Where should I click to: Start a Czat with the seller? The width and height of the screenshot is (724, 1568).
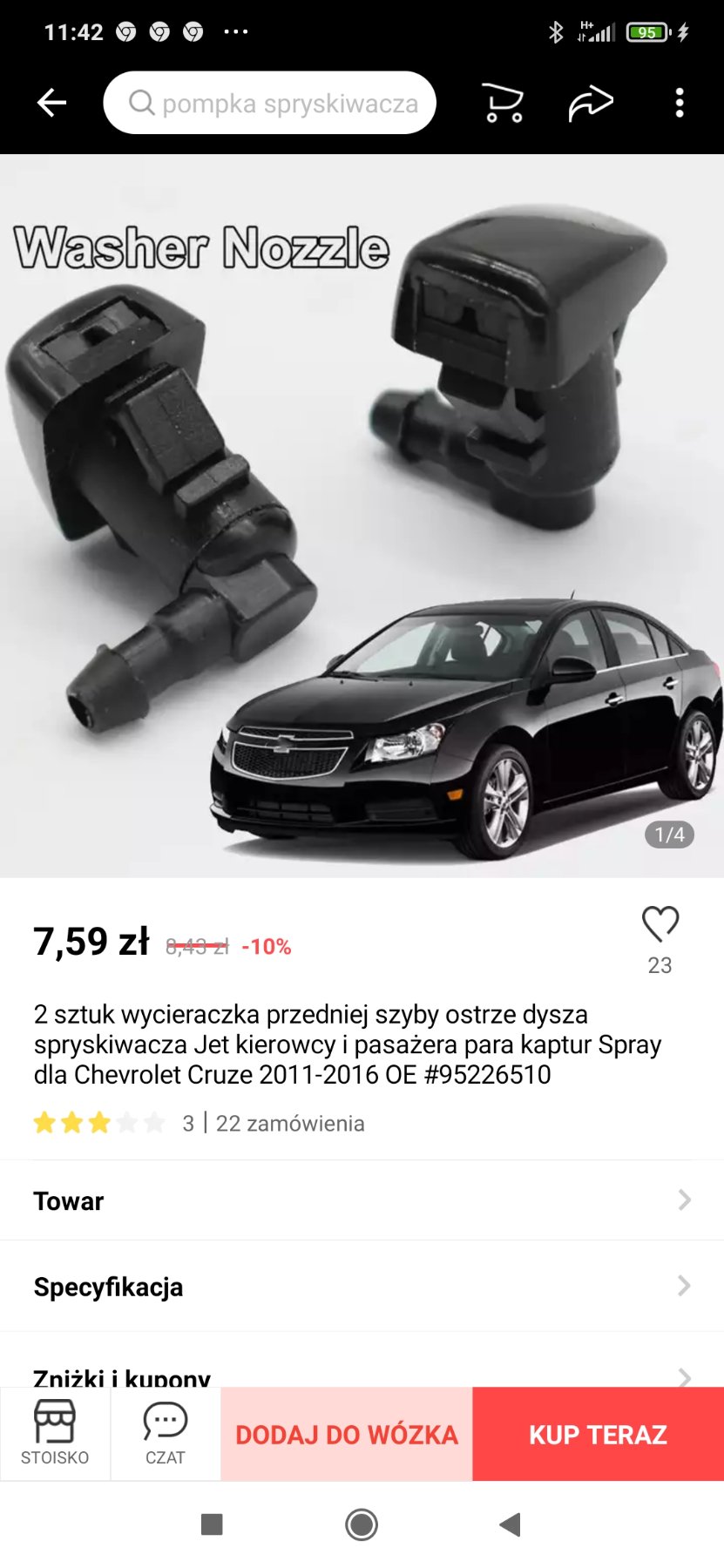(166, 1433)
